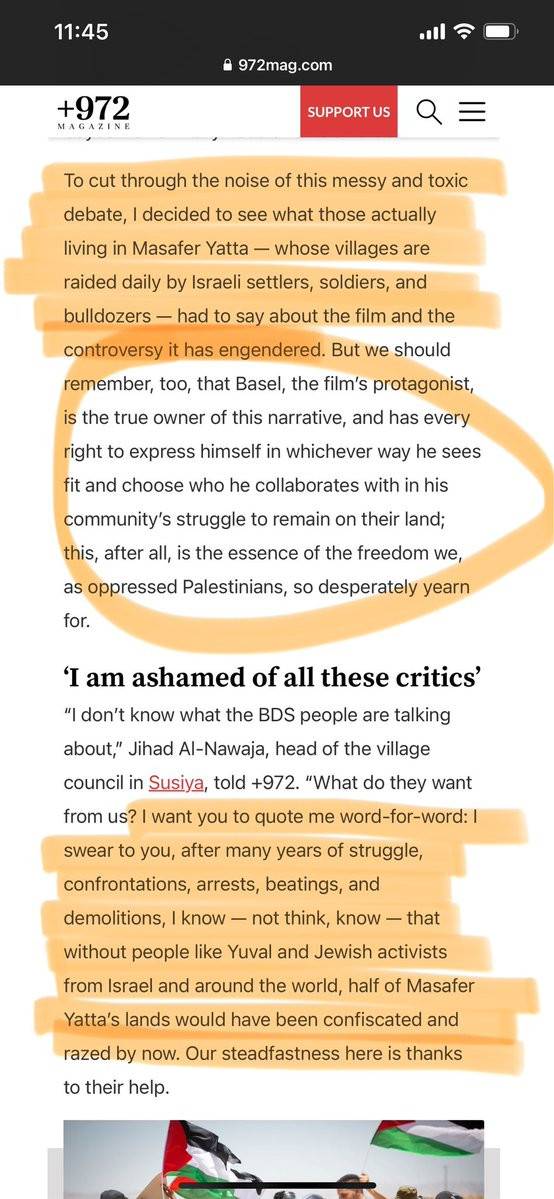Open the hamburger menu
The width and height of the screenshot is (554, 1199).
click(472, 112)
